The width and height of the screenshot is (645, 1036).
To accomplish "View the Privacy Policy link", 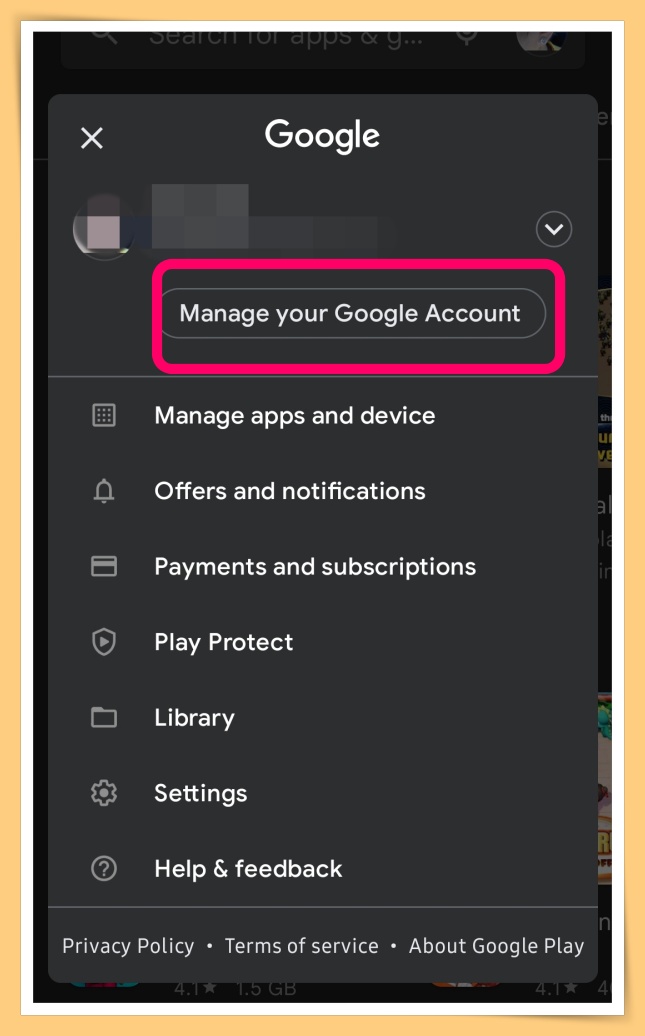I will click(x=128, y=946).
